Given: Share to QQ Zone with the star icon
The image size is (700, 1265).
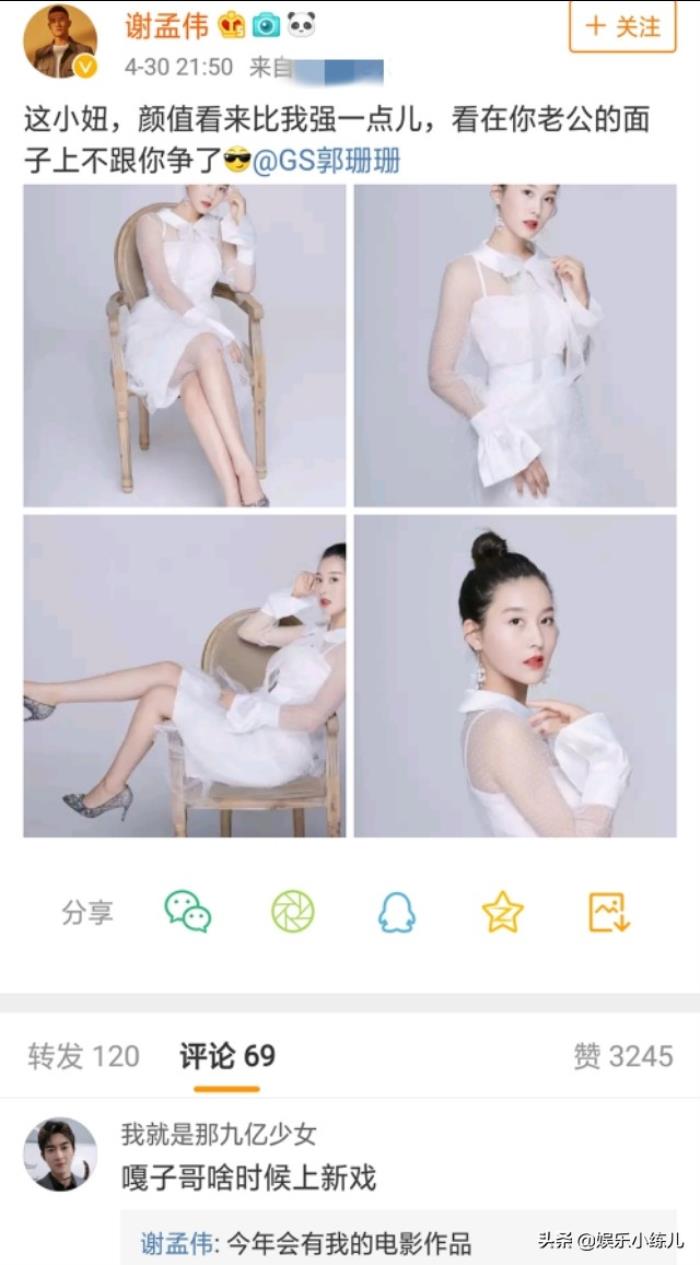Looking at the screenshot, I should pyautogui.click(x=502, y=912).
